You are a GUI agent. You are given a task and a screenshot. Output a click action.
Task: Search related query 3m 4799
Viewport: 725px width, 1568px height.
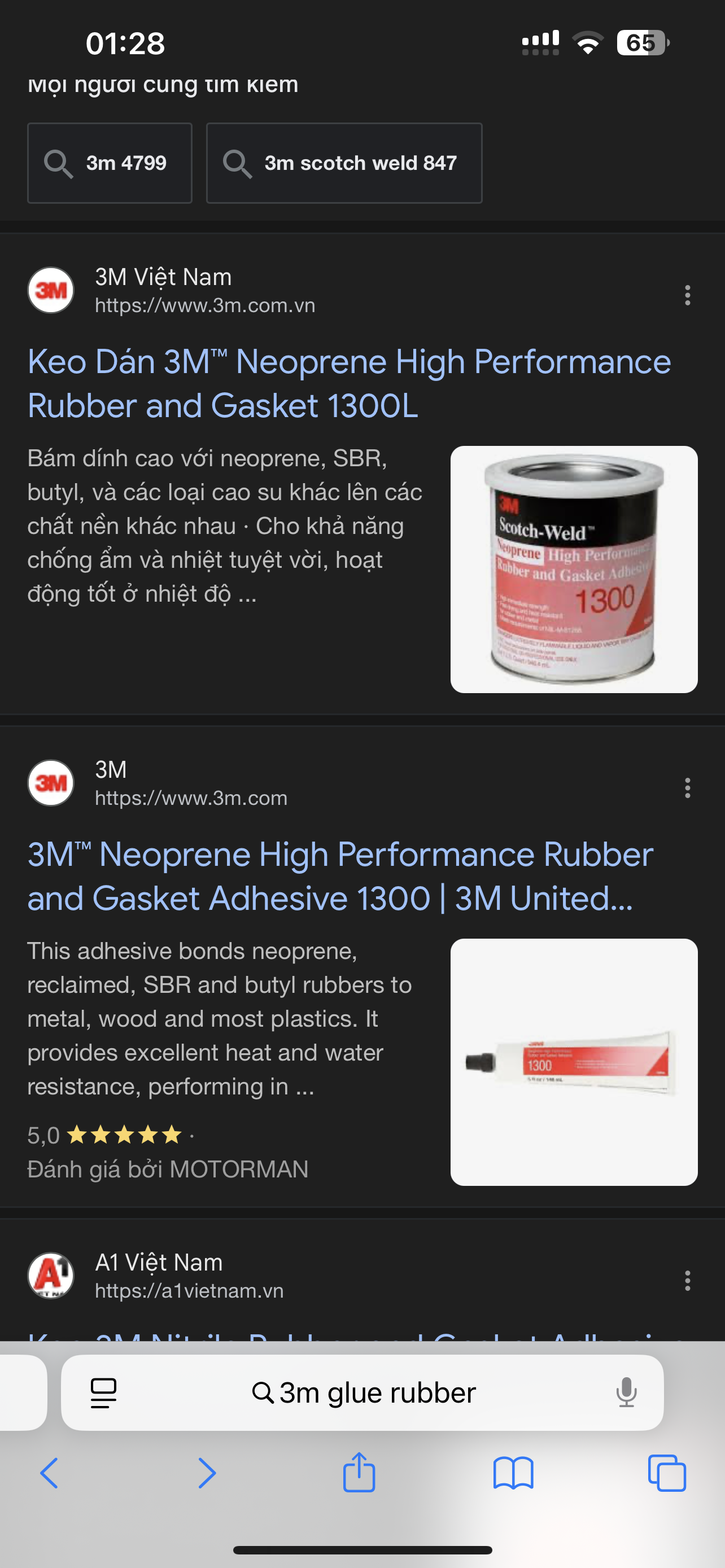(110, 163)
